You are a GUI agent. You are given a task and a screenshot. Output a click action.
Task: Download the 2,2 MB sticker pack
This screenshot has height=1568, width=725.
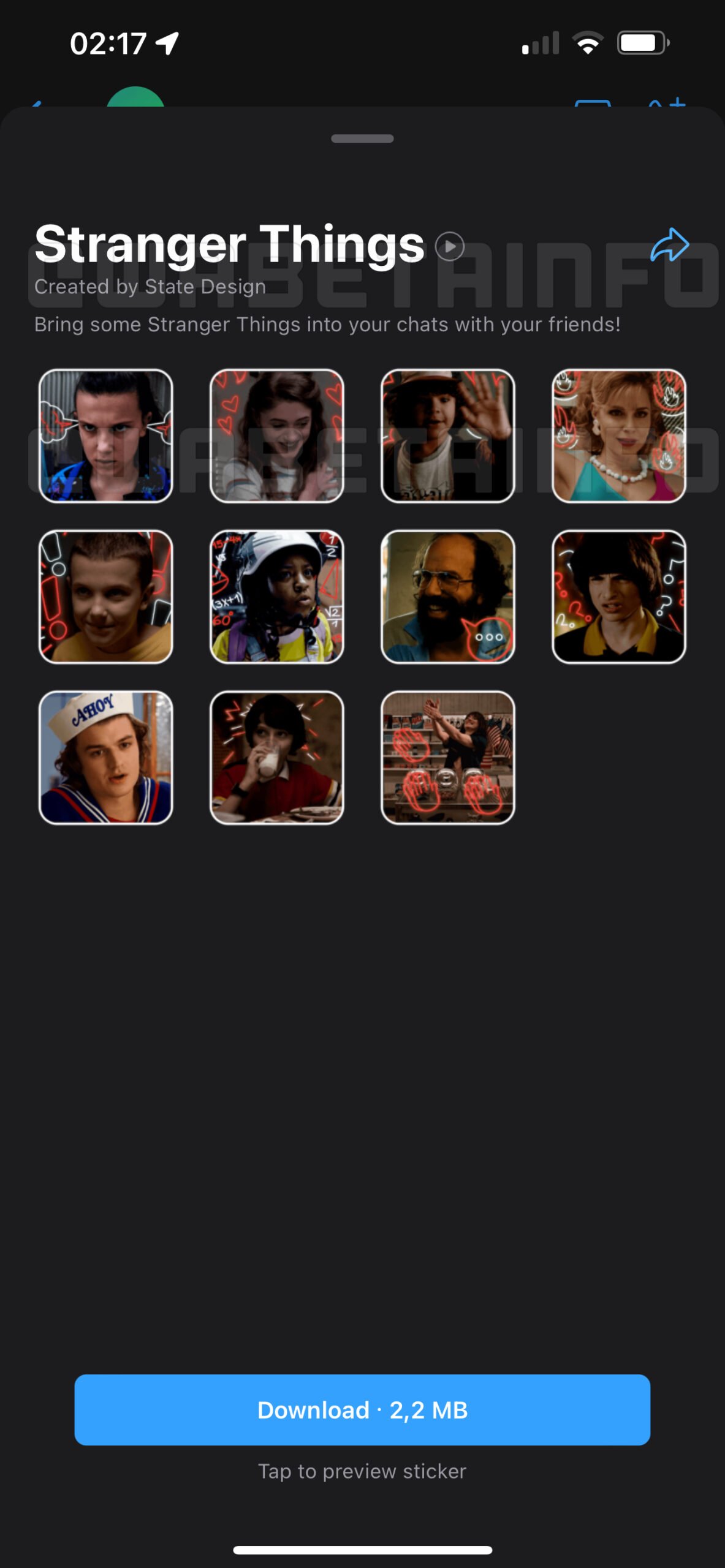(x=362, y=1409)
